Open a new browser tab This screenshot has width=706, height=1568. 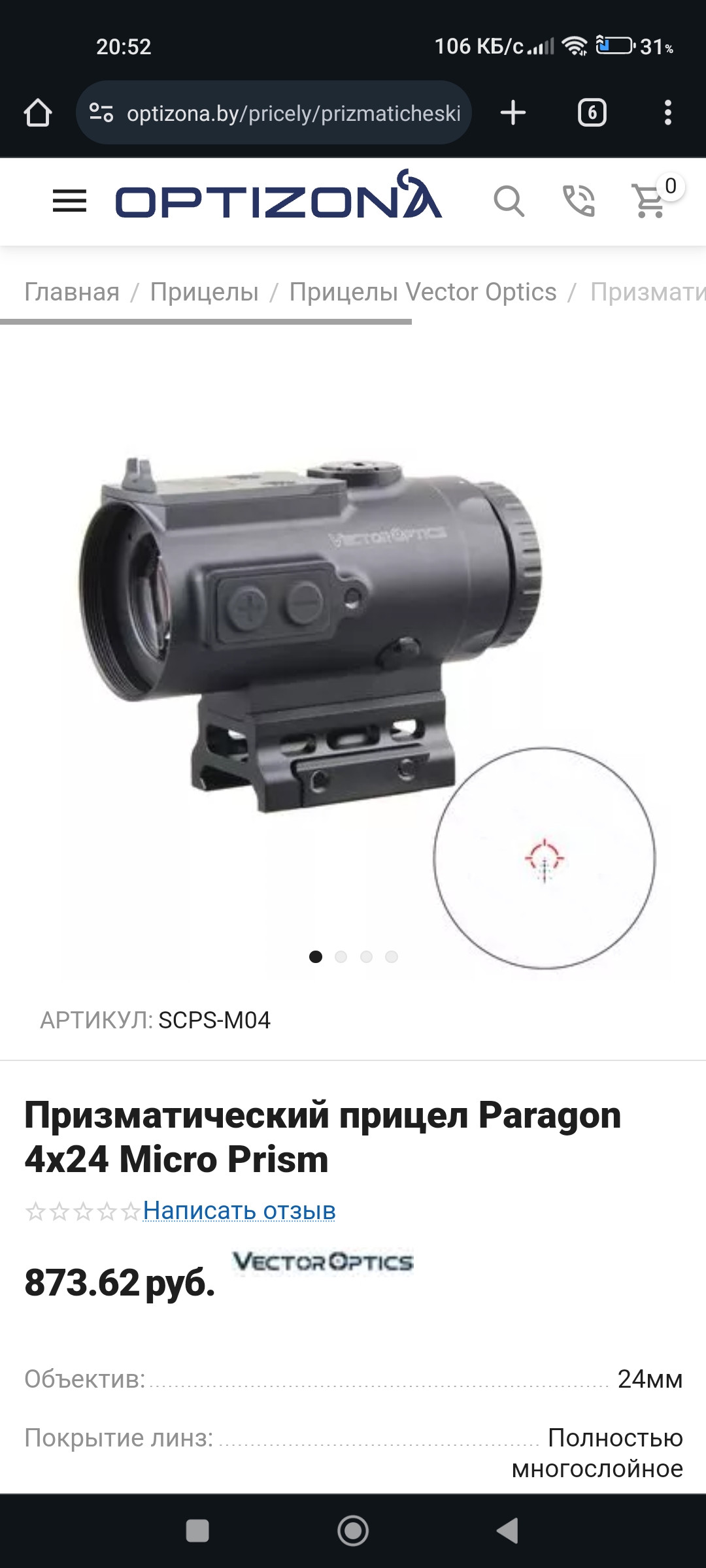(x=513, y=113)
